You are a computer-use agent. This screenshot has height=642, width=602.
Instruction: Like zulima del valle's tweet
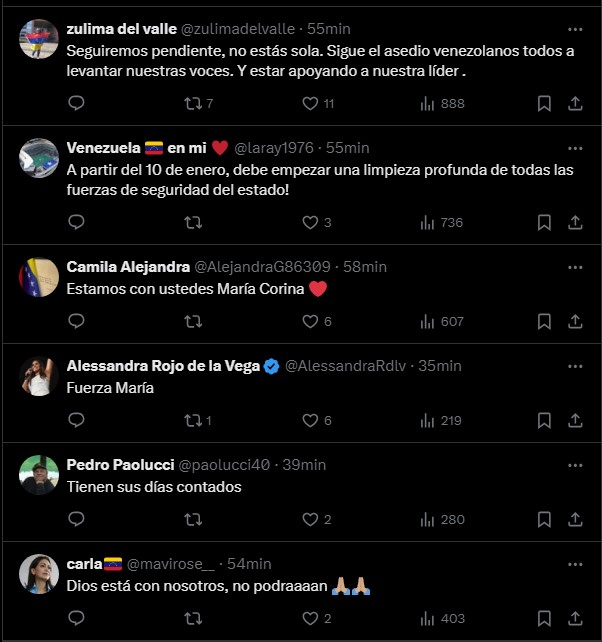coord(310,103)
